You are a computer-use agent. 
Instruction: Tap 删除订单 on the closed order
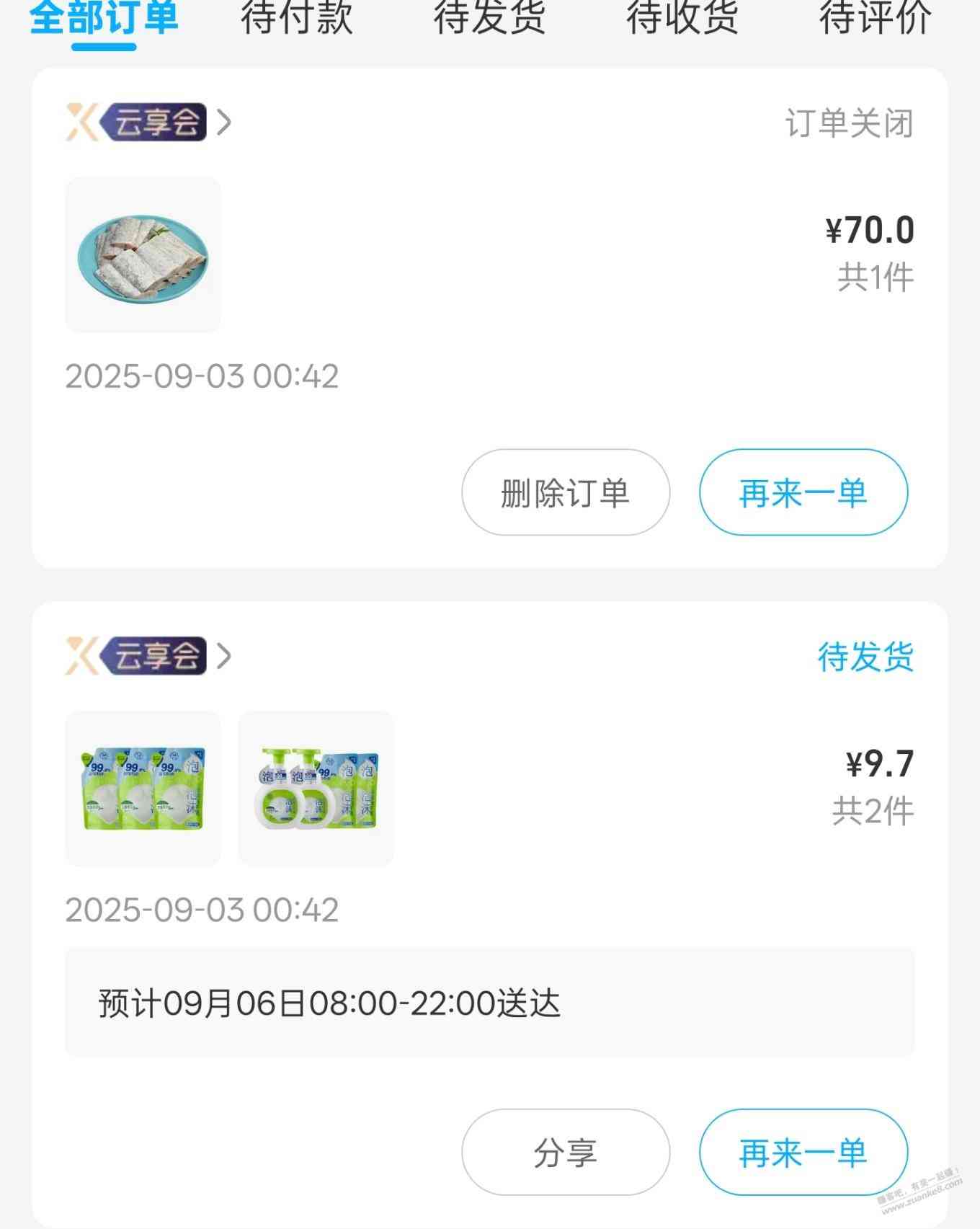(566, 493)
